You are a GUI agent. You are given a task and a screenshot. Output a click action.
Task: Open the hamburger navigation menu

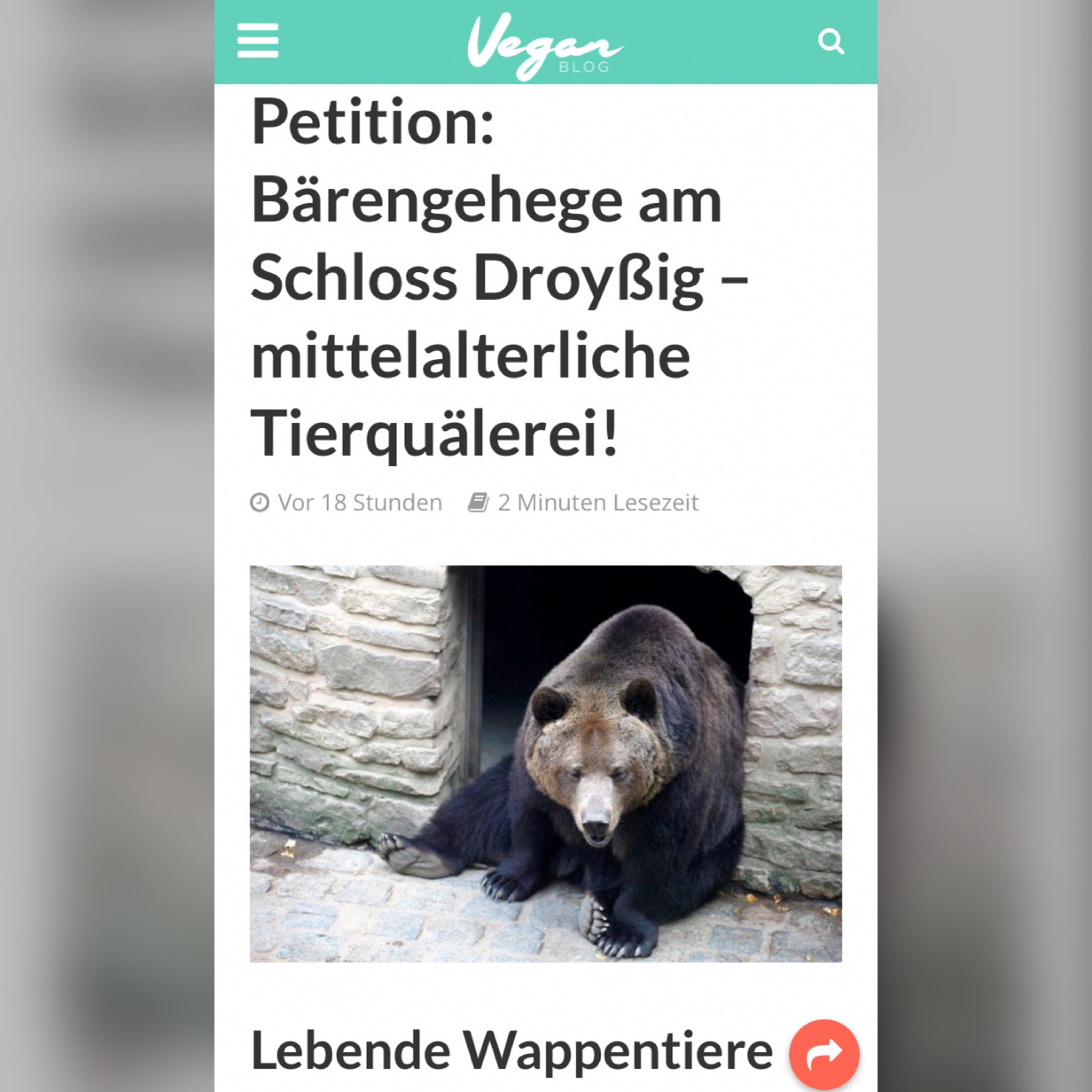[258, 41]
